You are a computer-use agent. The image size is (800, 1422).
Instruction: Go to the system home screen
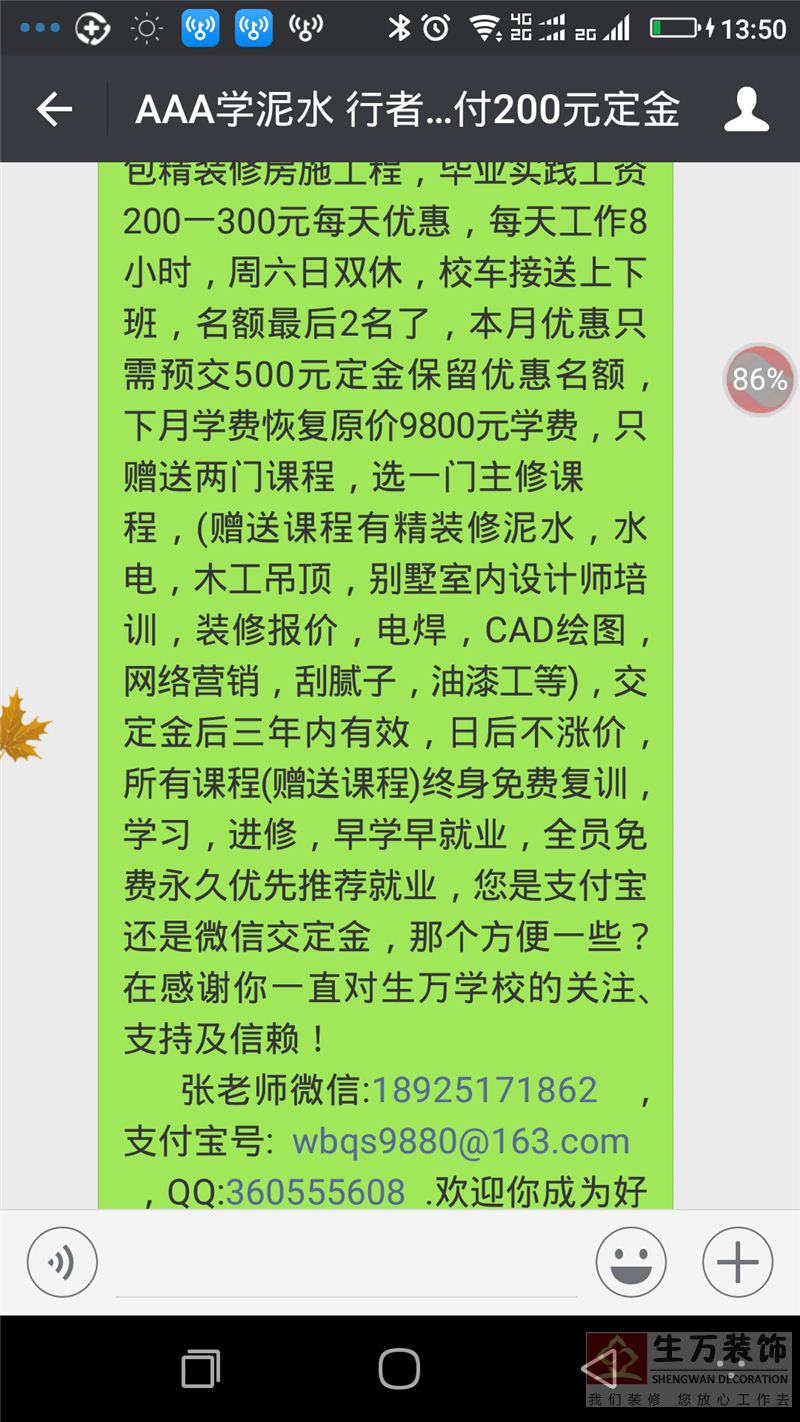(399, 1368)
